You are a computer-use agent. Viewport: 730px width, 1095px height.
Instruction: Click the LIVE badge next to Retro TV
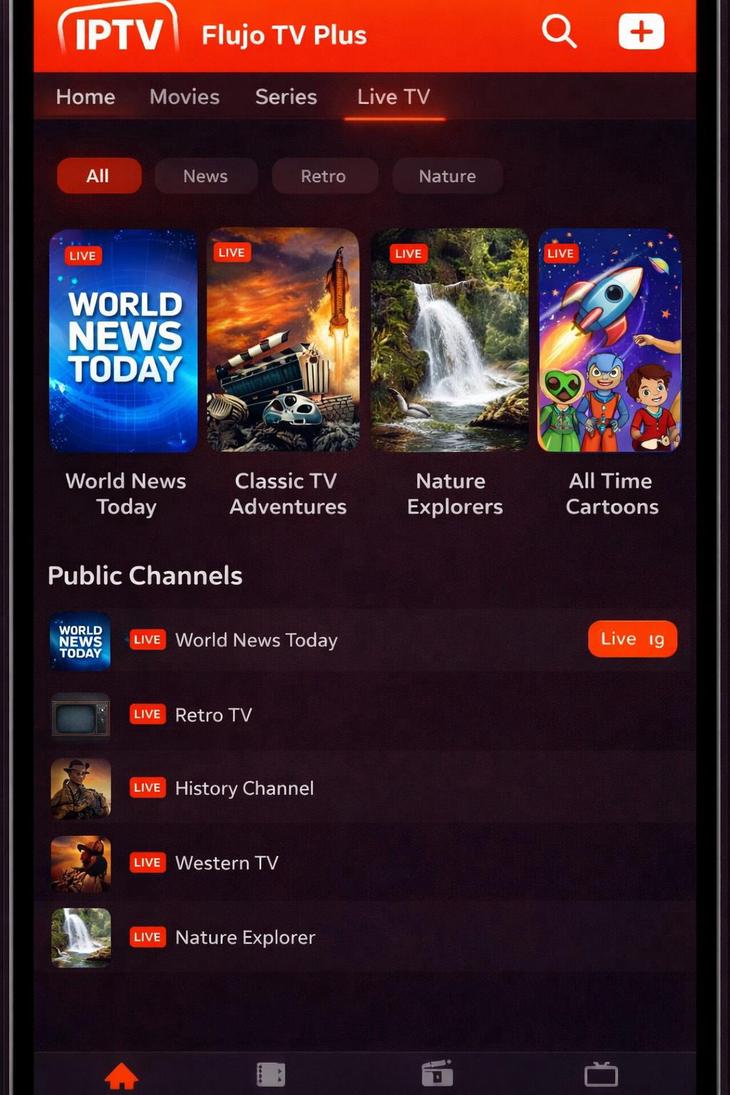click(147, 714)
